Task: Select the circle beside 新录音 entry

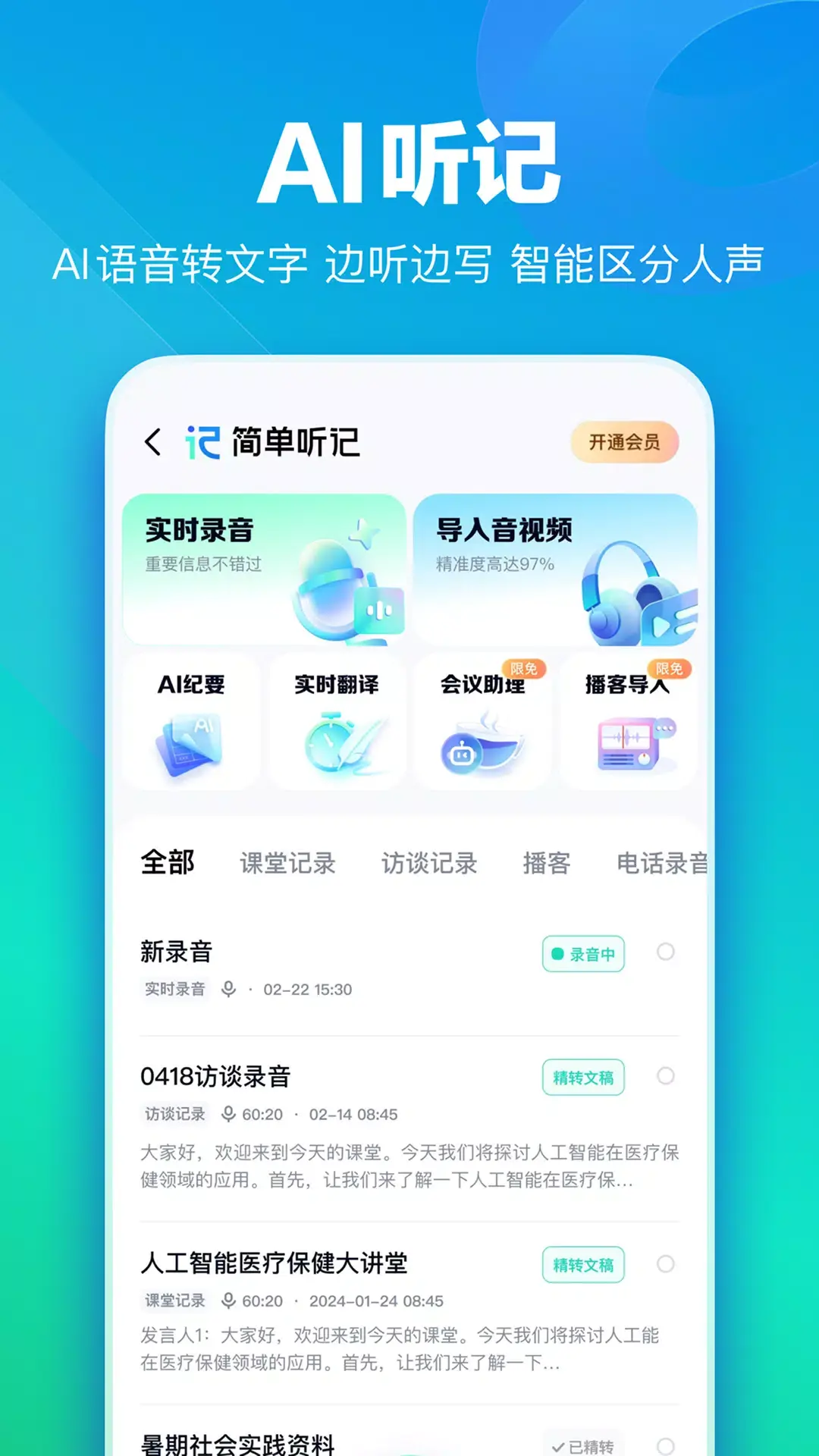Action: 666,954
